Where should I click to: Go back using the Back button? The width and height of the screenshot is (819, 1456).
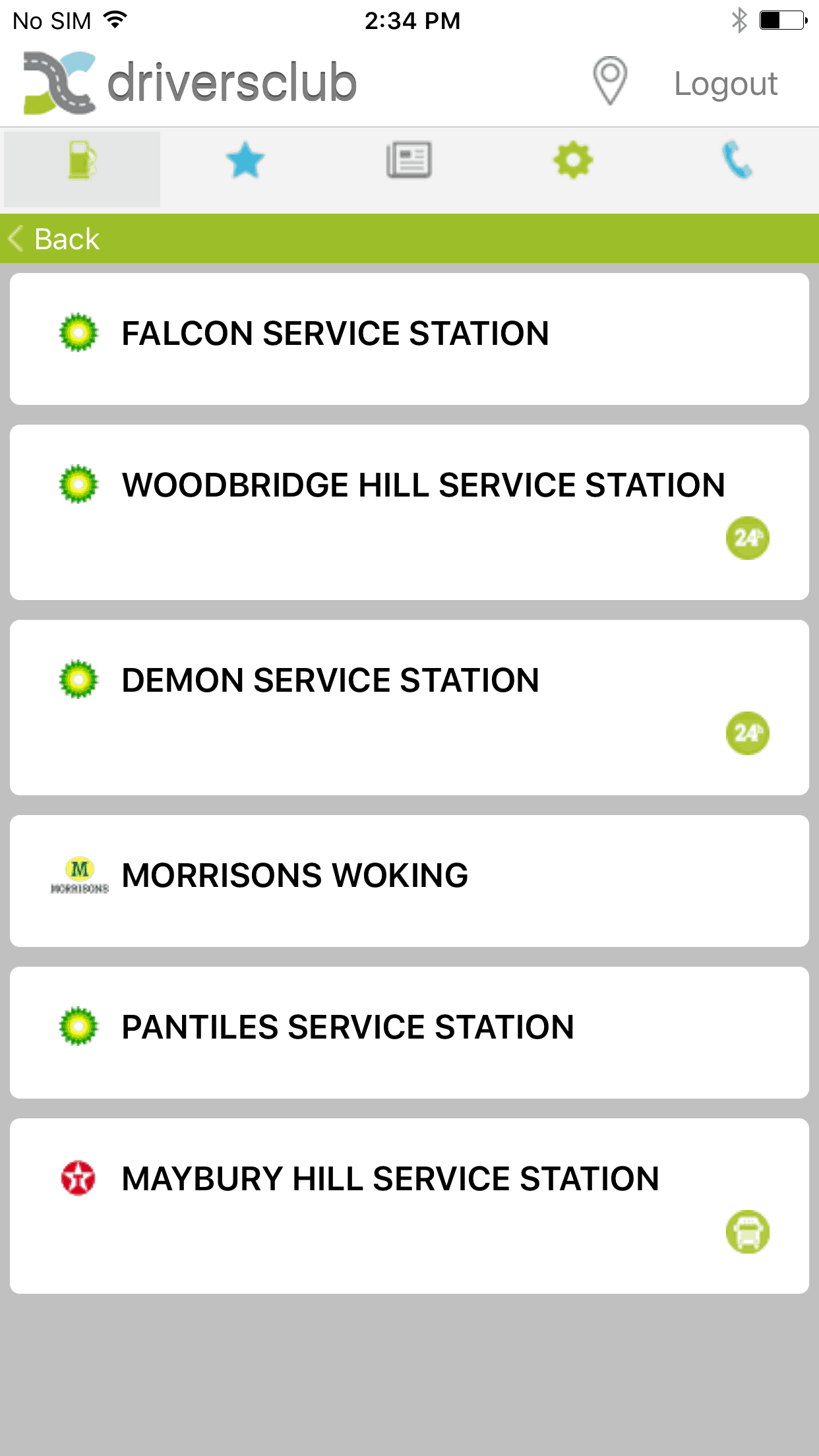(54, 239)
